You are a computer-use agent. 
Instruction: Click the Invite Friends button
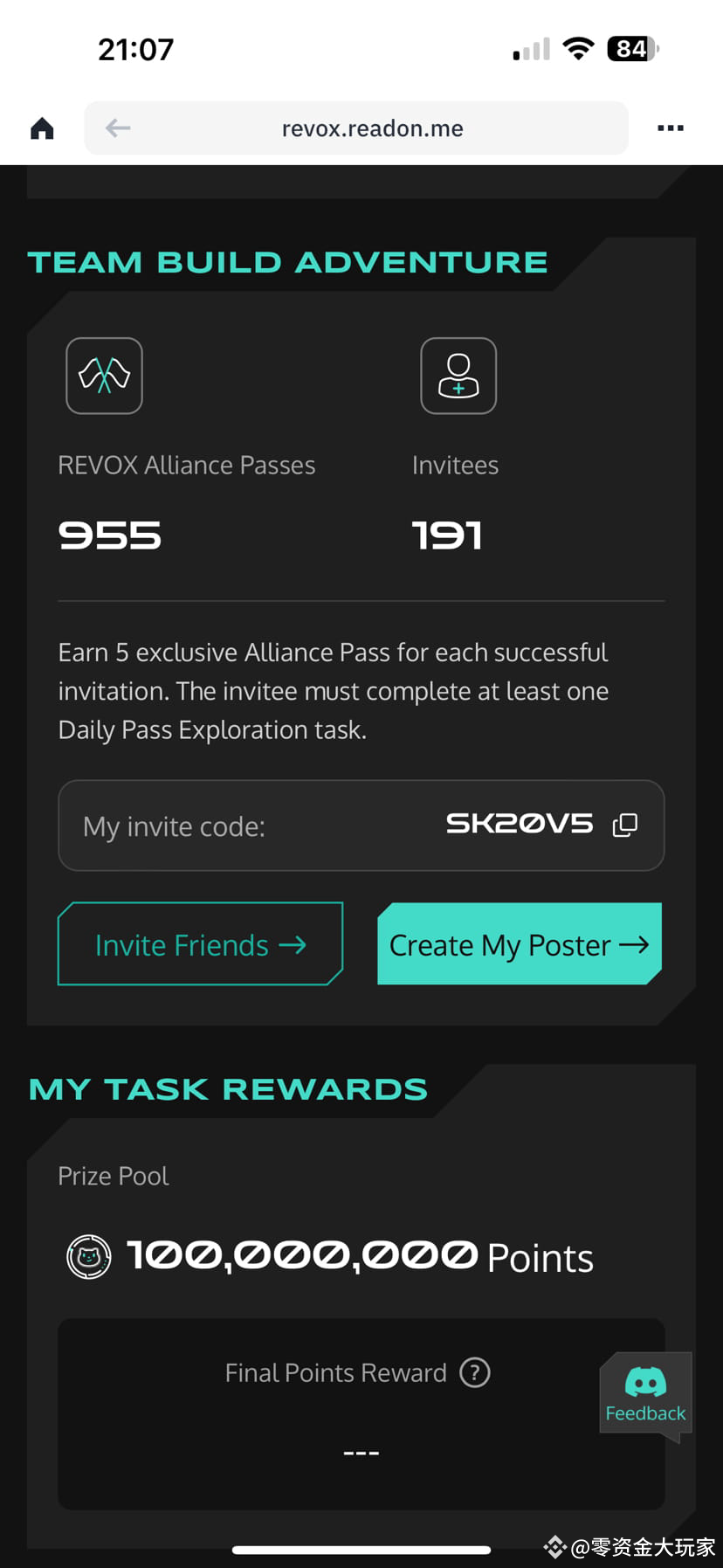pyautogui.click(x=200, y=944)
